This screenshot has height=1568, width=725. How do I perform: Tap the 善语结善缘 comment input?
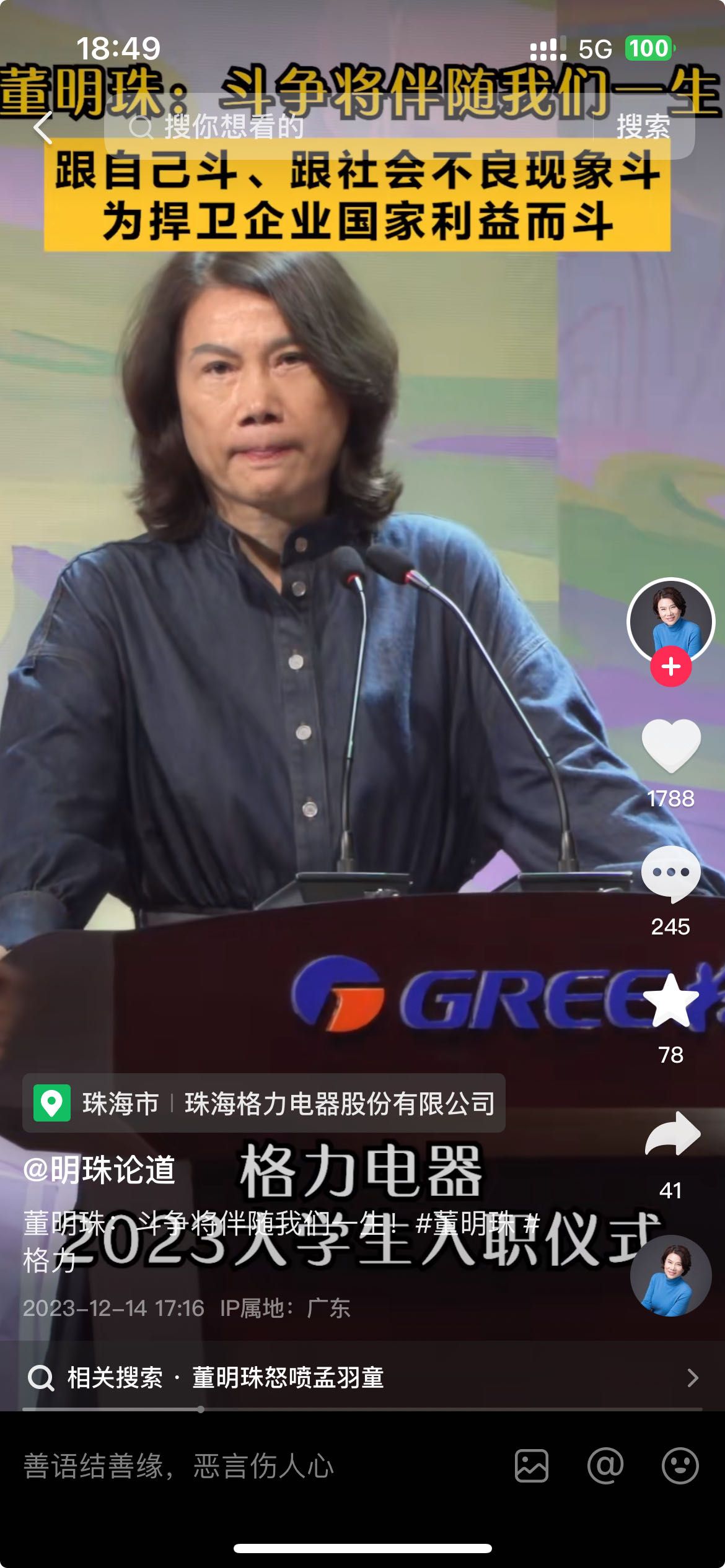click(x=248, y=1466)
